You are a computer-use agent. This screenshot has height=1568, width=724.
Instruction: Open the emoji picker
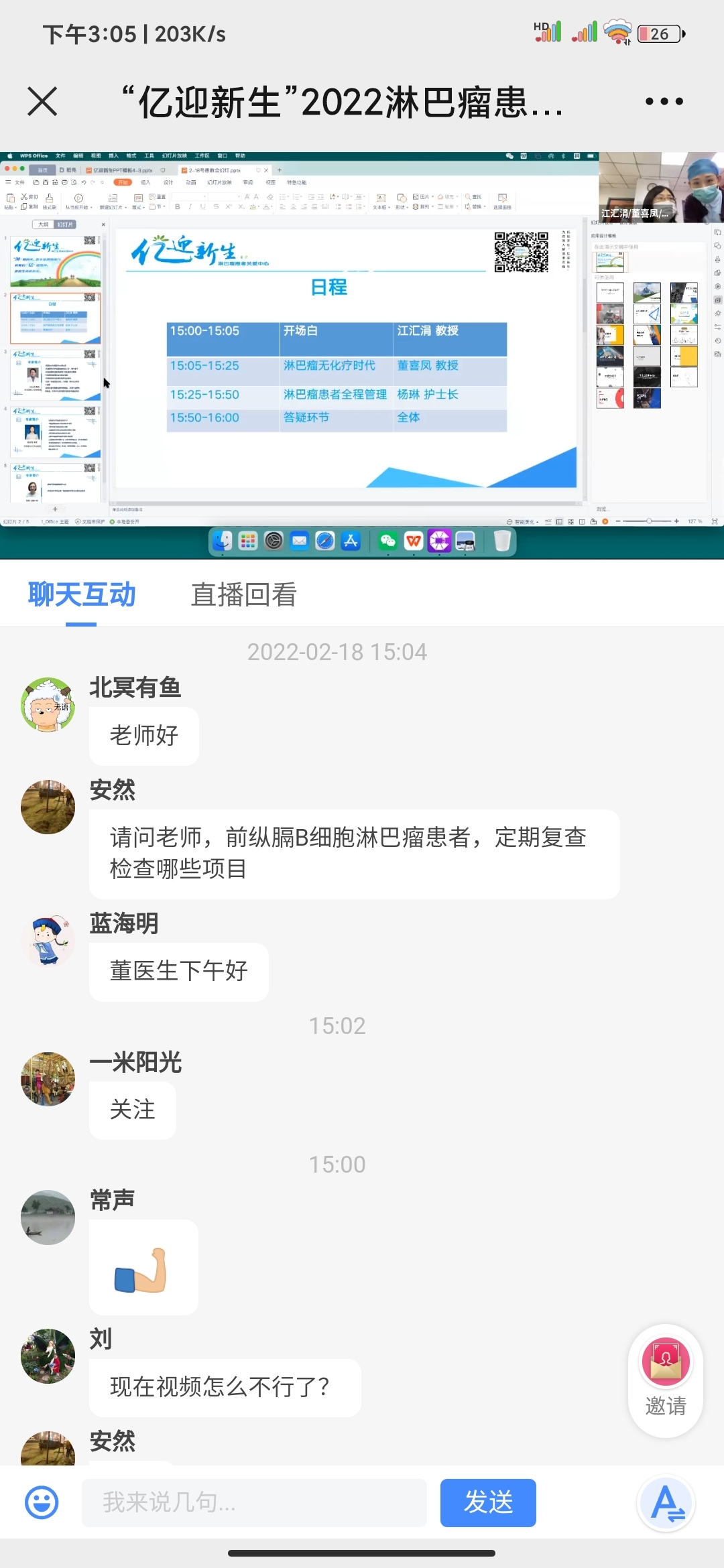tap(42, 1503)
